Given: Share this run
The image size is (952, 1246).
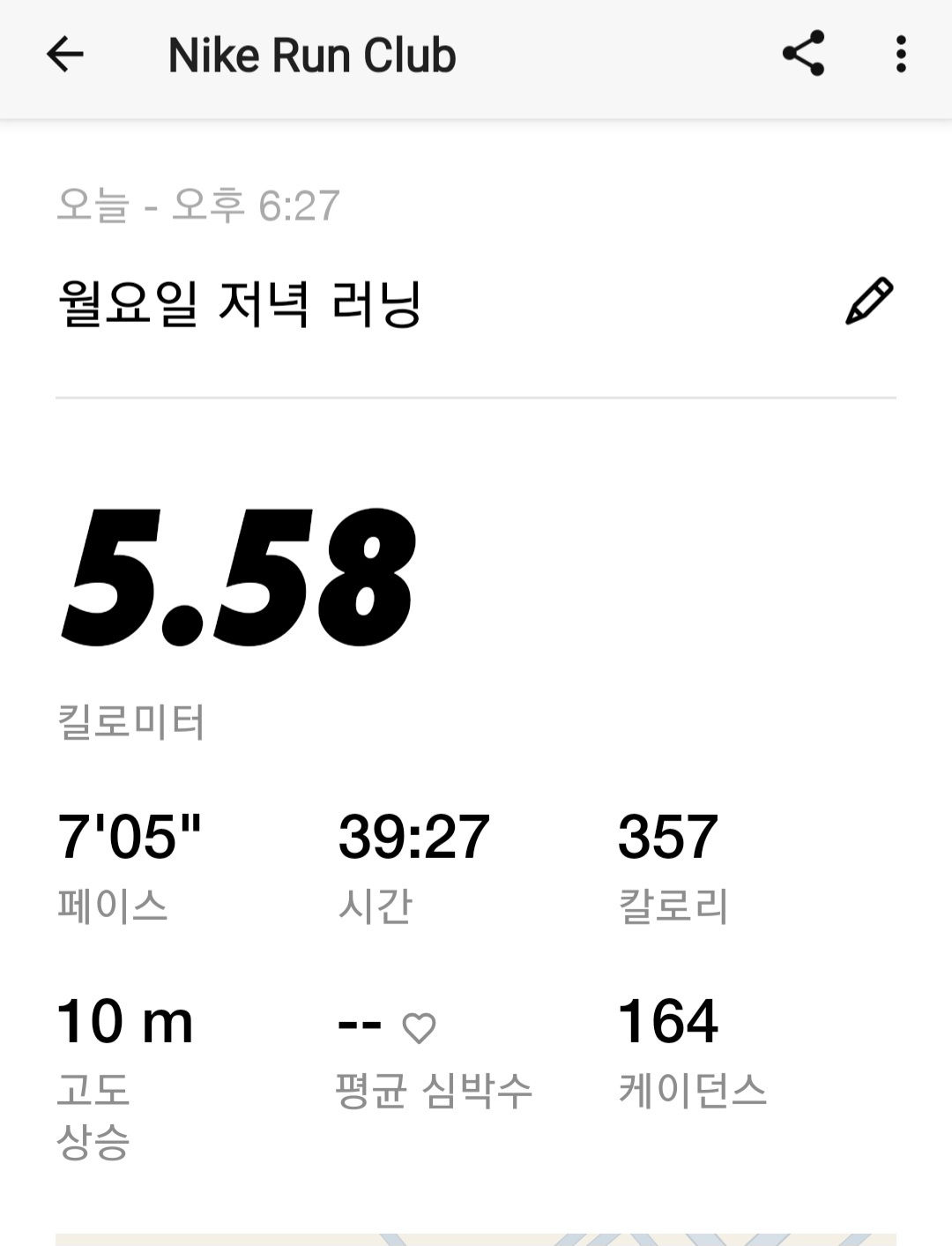Looking at the screenshot, I should pos(803,54).
